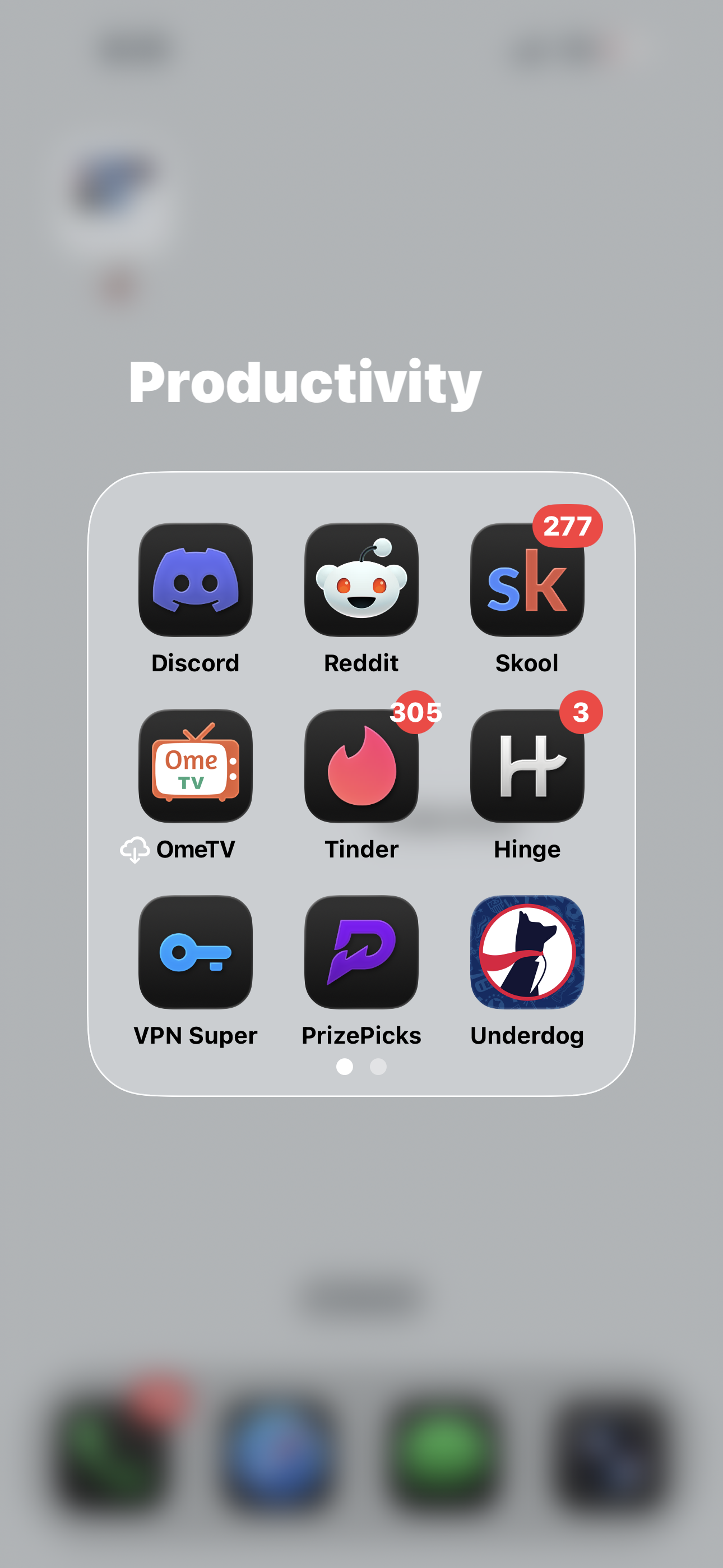
Task: Open the VPN Super app
Action: pyautogui.click(x=196, y=952)
